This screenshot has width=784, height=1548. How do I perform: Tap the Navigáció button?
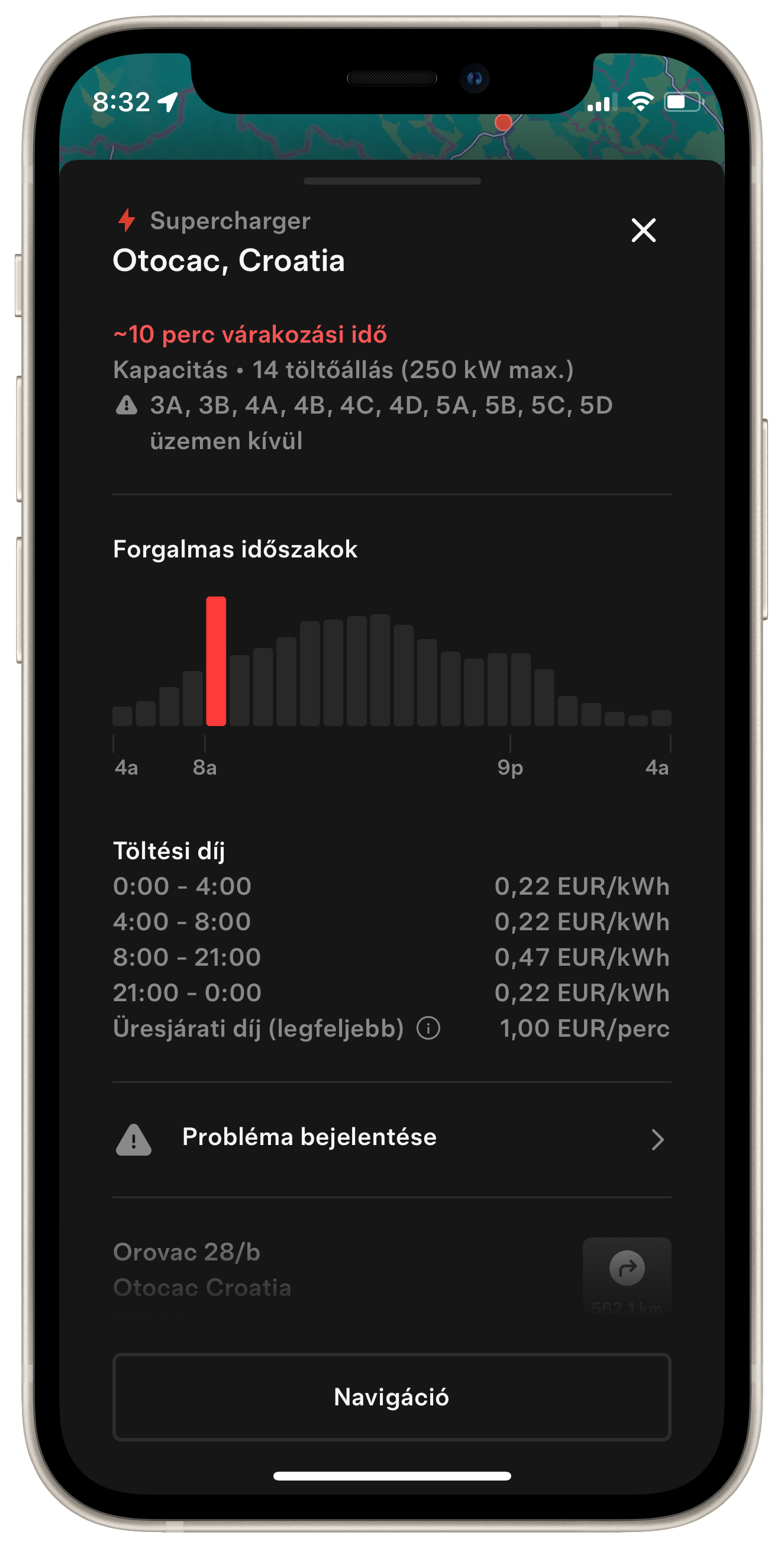[392, 1397]
